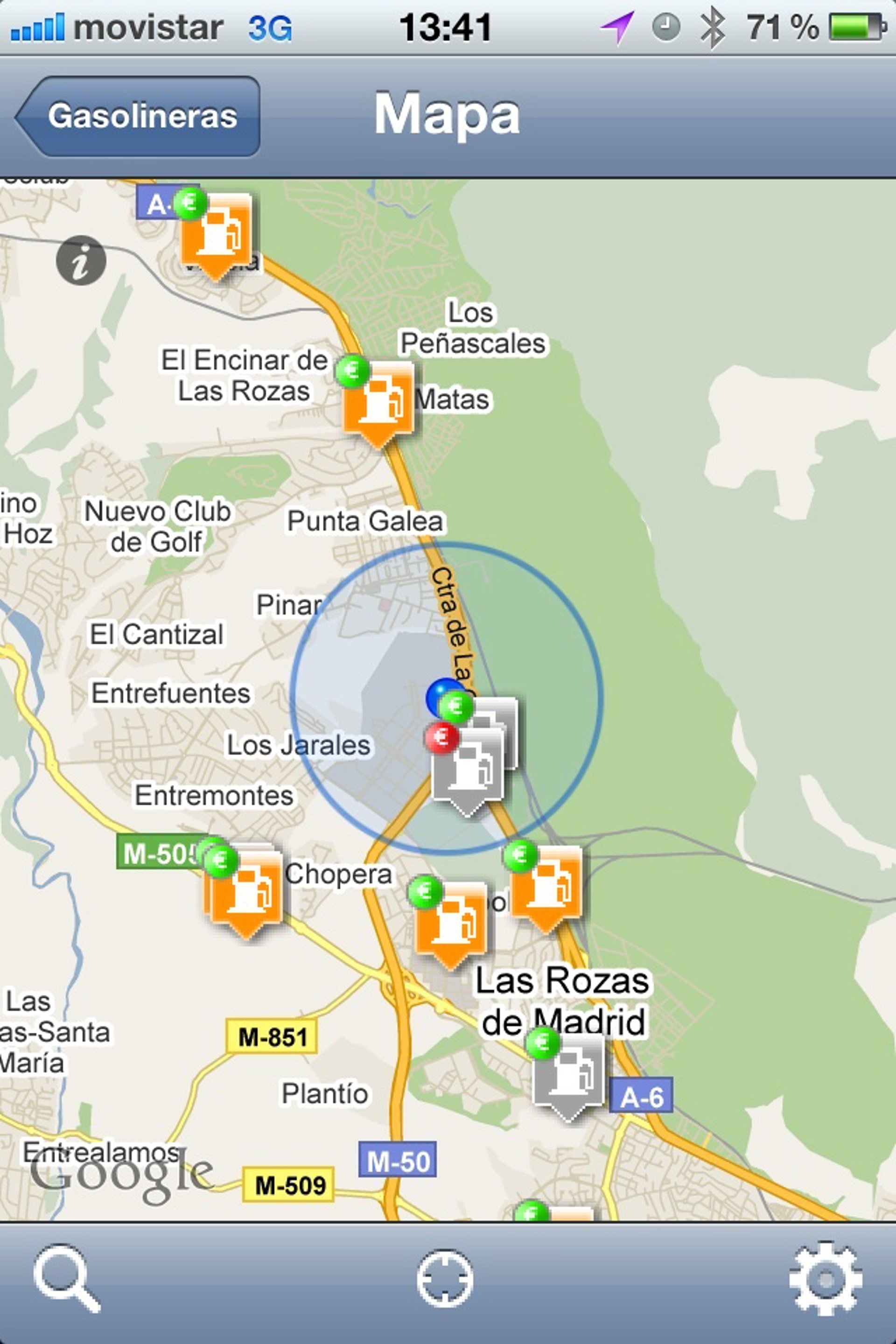896x1344 pixels.
Task: Open search with the magnifier icon
Action: click(x=66, y=1277)
